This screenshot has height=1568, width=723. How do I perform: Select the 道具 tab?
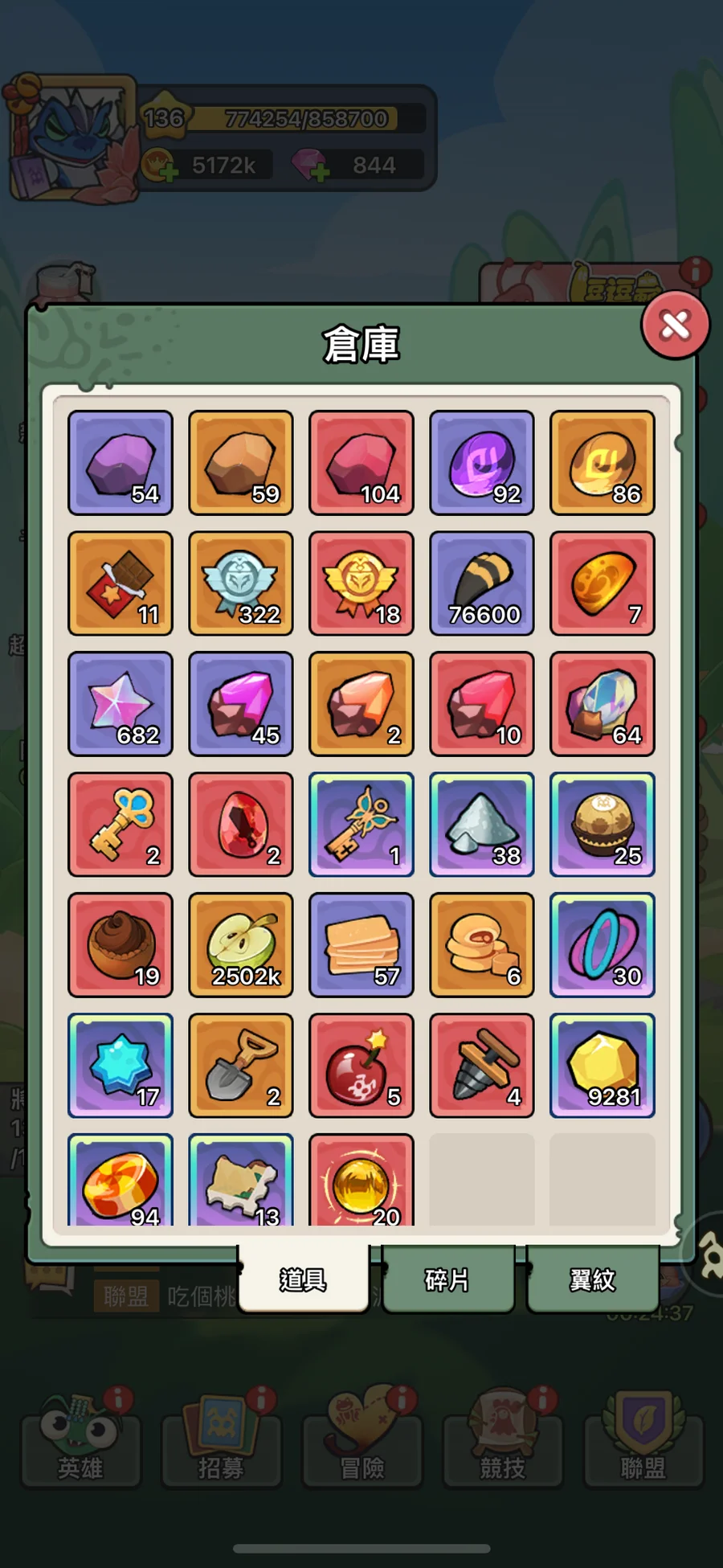click(x=304, y=1279)
